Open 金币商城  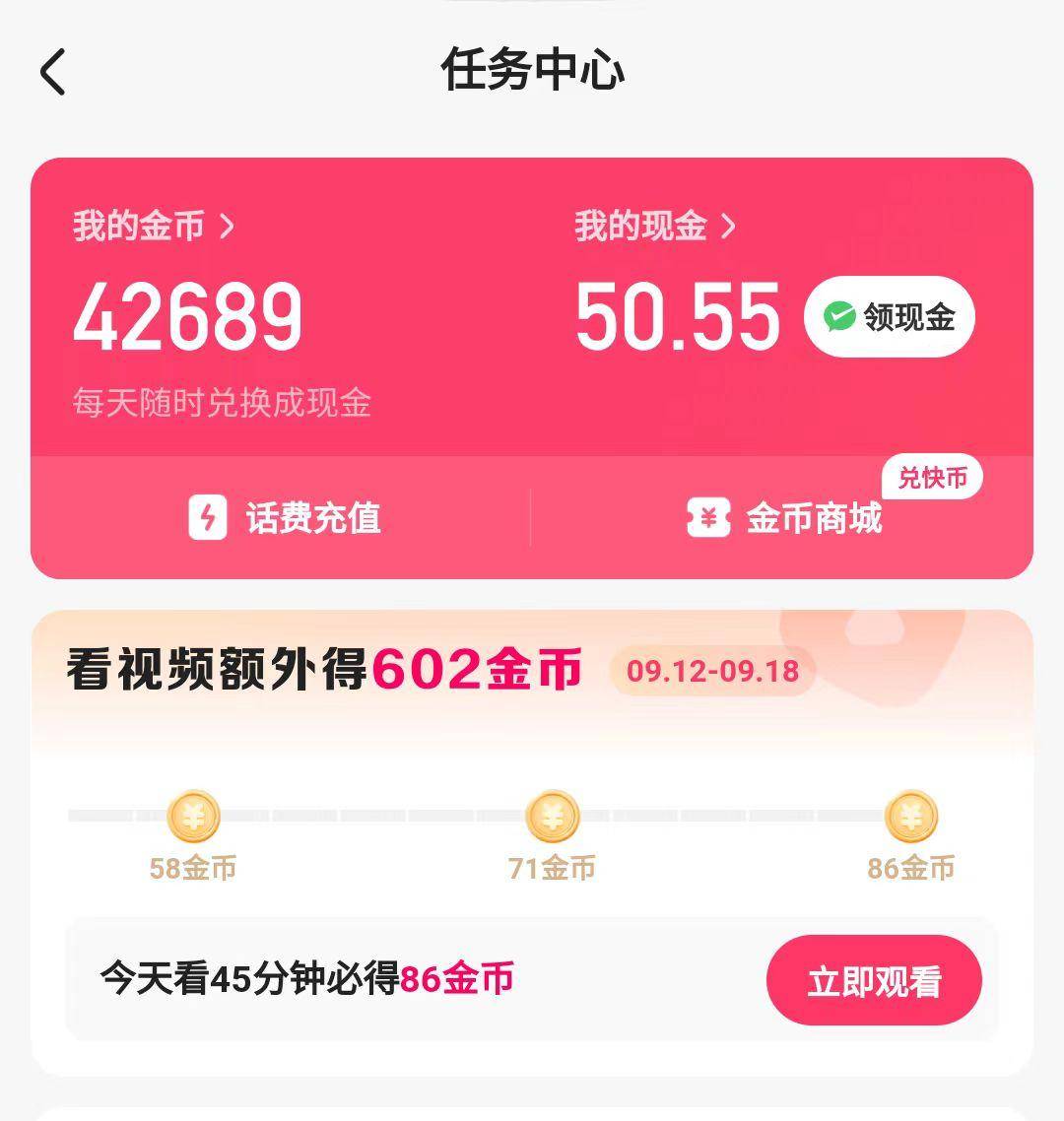785,518
